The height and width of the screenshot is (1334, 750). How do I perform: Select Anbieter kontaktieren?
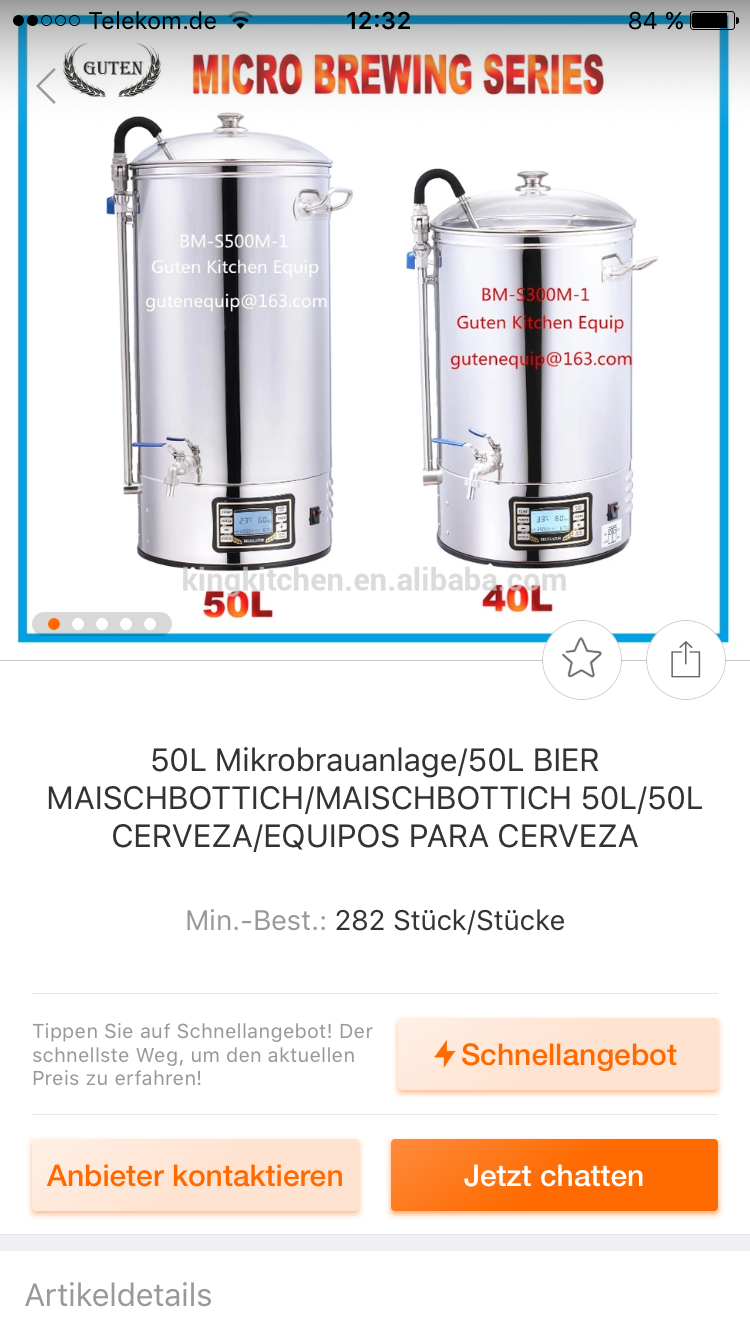[195, 1176]
